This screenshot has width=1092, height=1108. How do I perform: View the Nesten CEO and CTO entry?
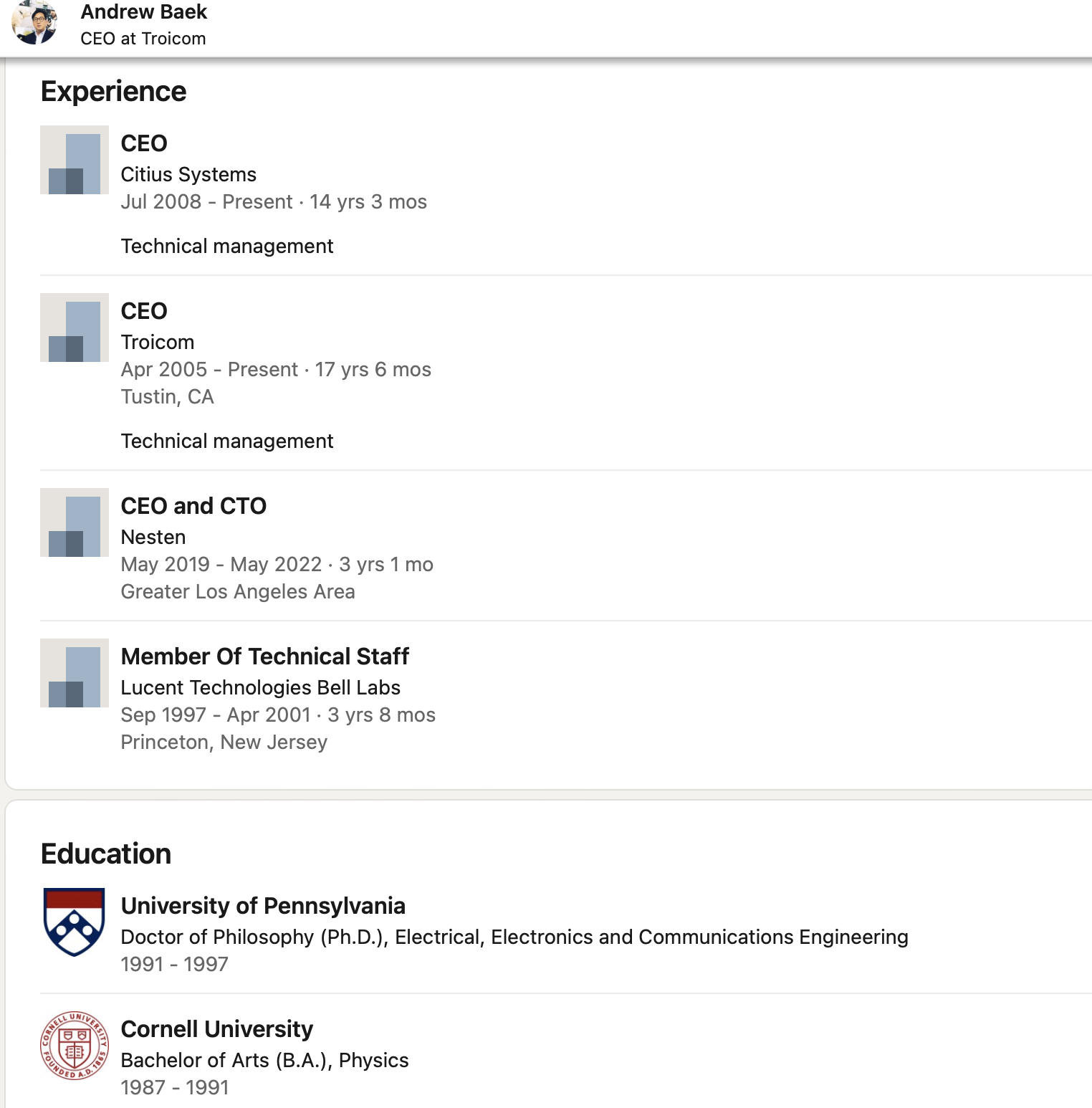point(193,506)
